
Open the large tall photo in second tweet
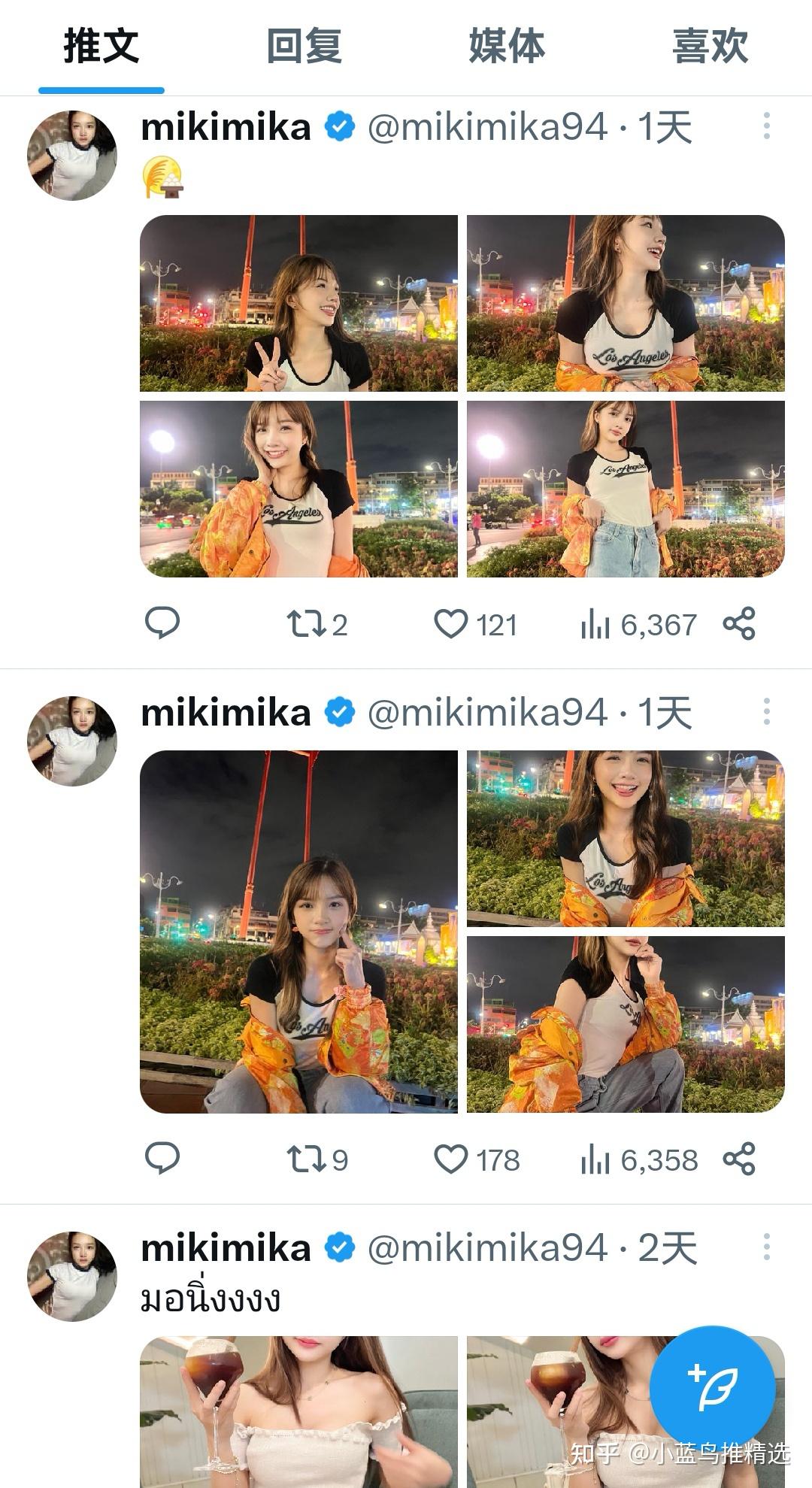pos(298,932)
